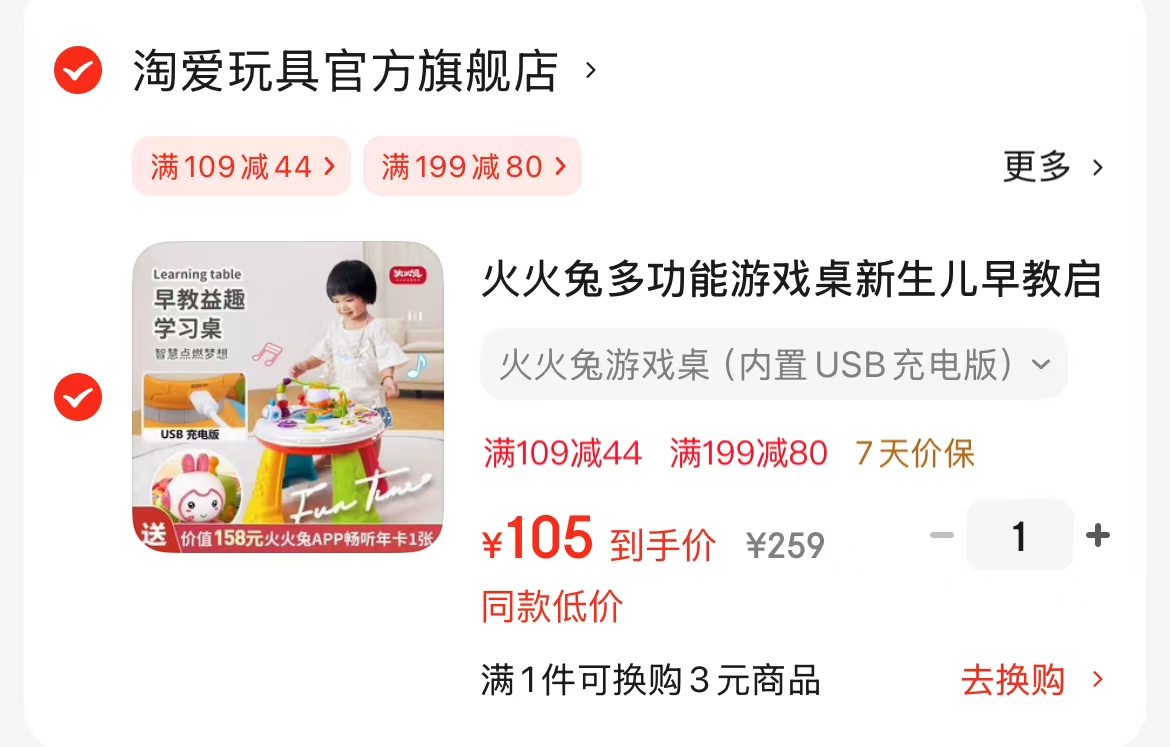Open the 火火兔 learning table product image
The image size is (1170, 747).
287,397
